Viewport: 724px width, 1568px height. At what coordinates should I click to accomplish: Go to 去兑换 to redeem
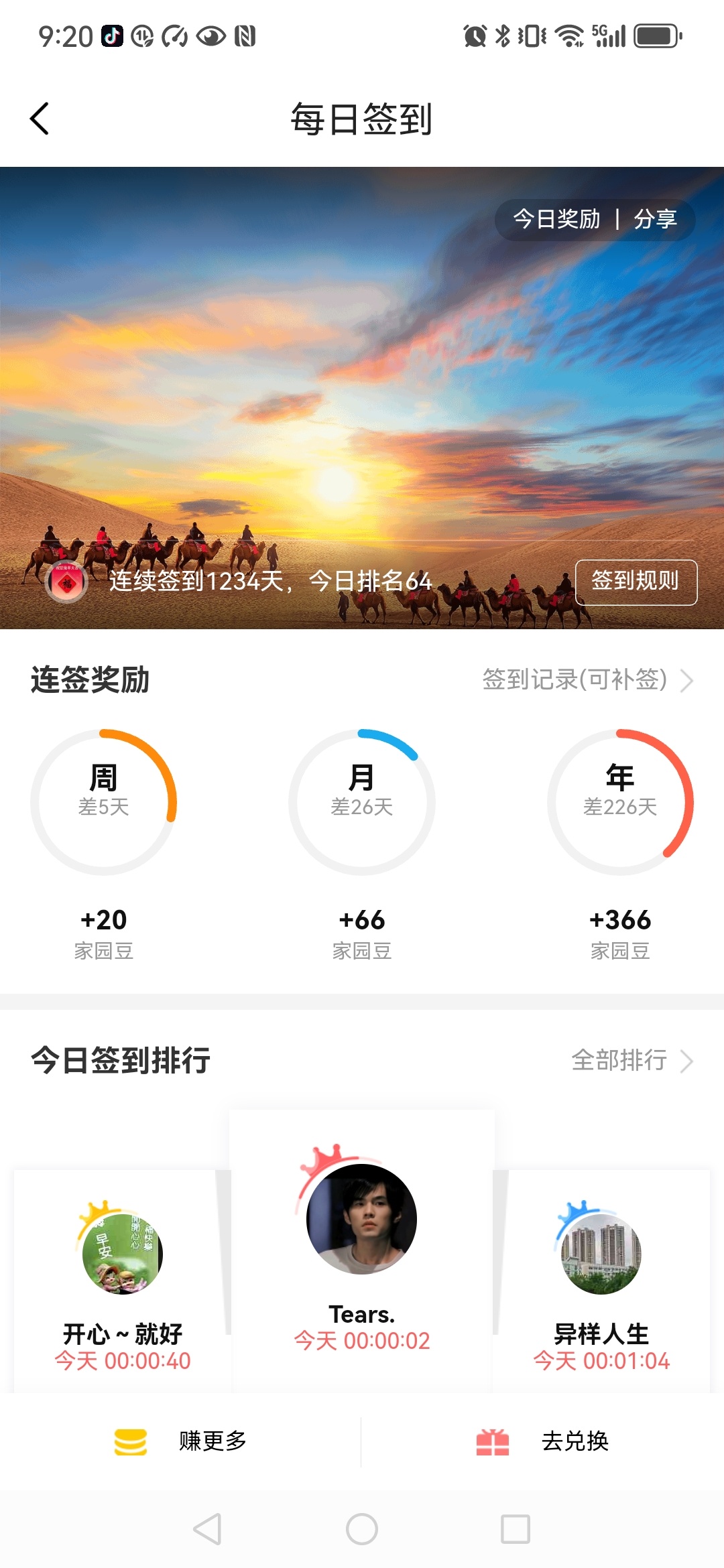pyautogui.click(x=543, y=1441)
